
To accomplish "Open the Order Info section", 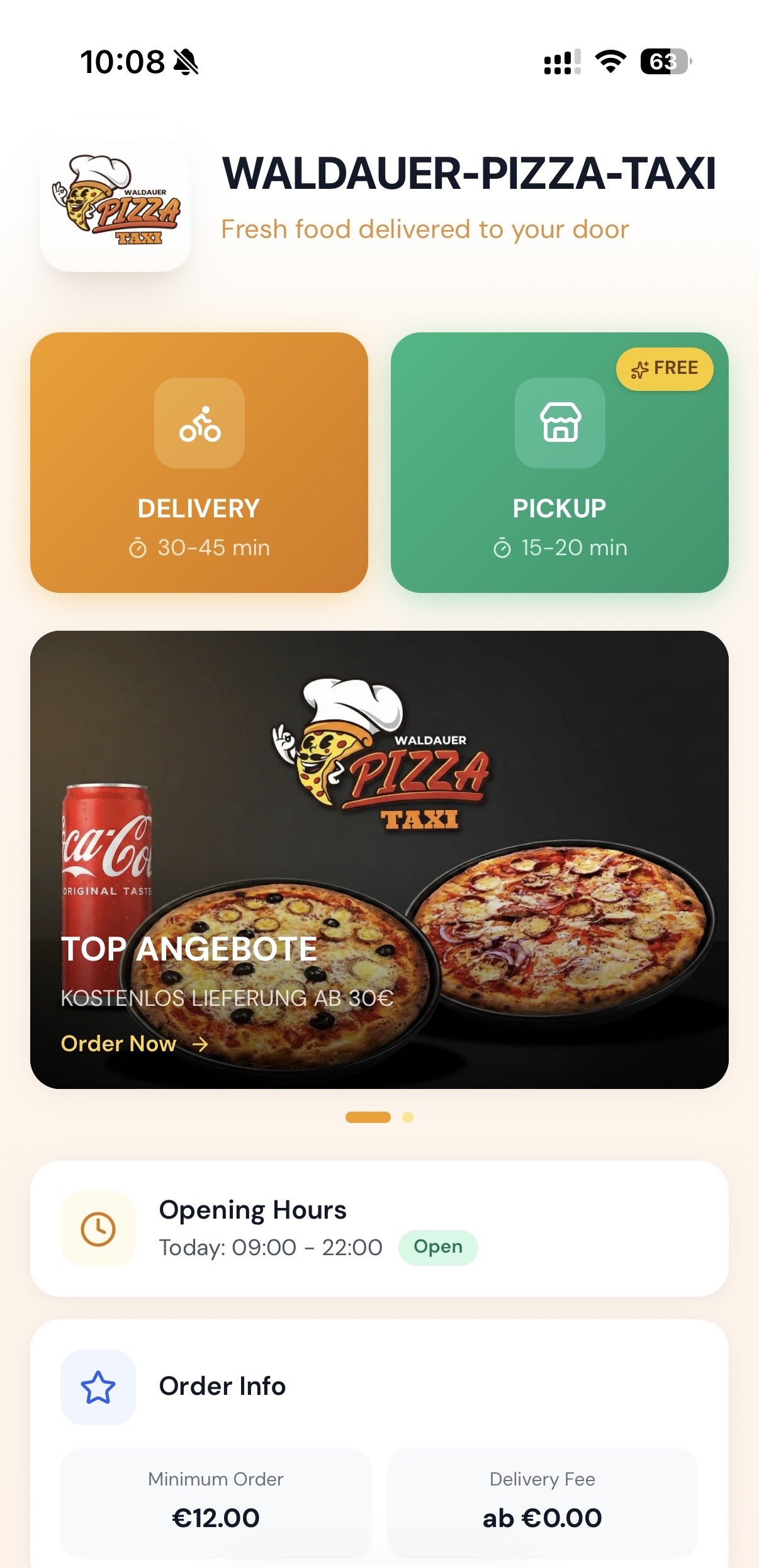I will point(379,1386).
